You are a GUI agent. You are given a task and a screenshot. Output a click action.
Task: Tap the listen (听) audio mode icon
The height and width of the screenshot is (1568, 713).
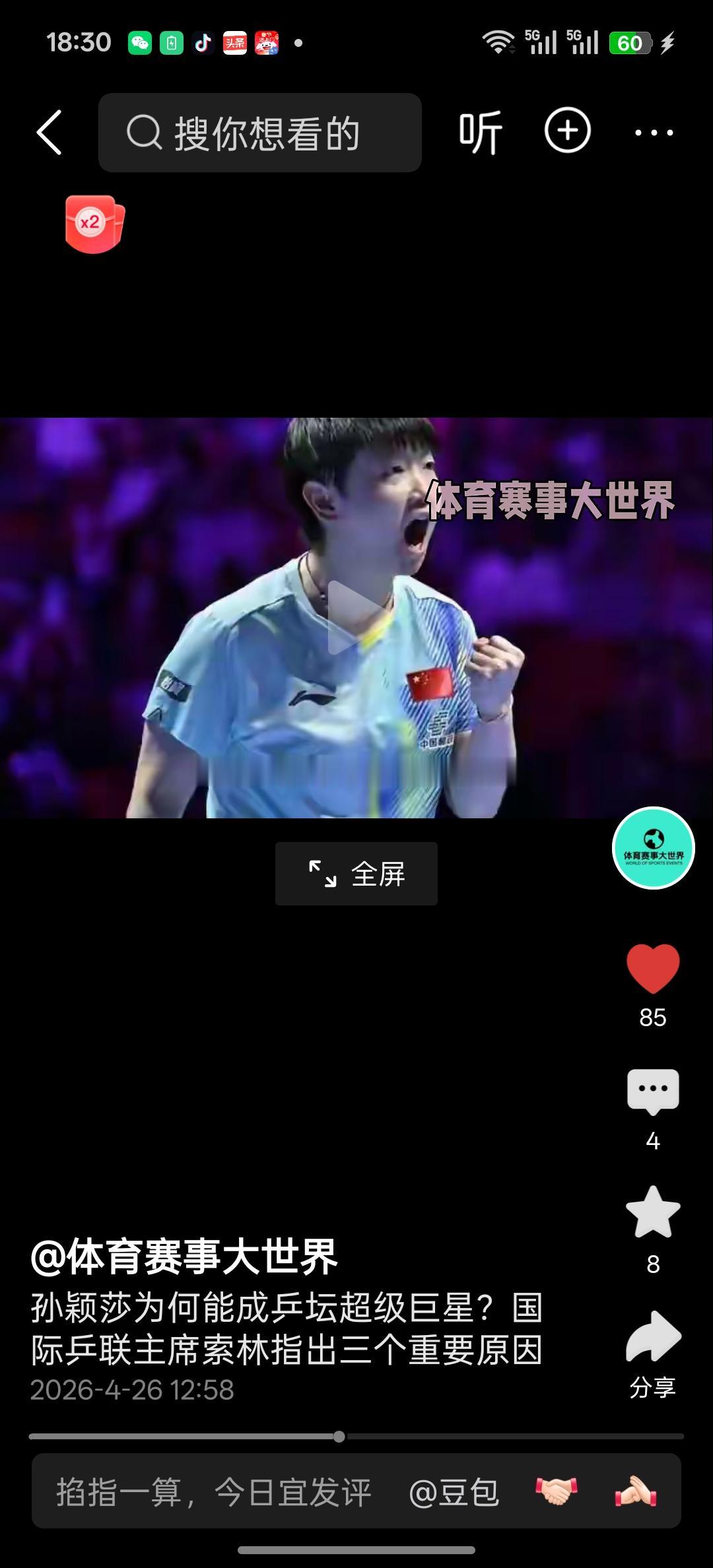coord(481,131)
